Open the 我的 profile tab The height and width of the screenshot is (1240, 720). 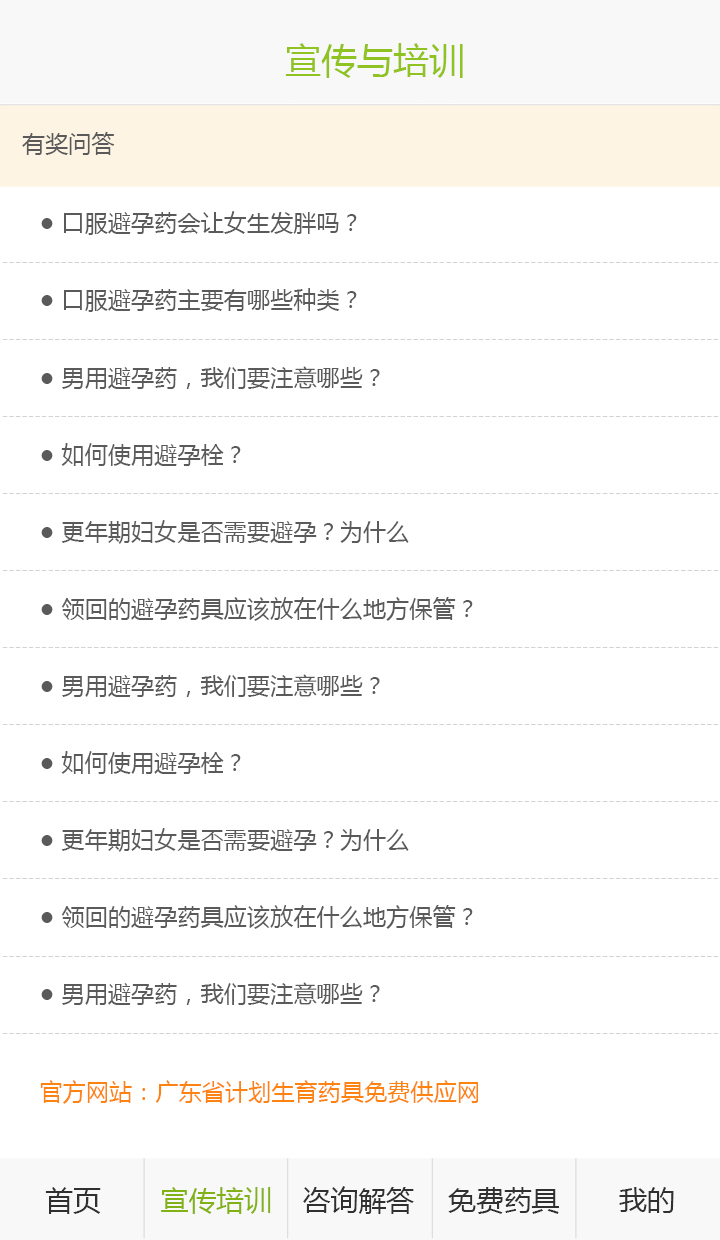coord(647,1198)
